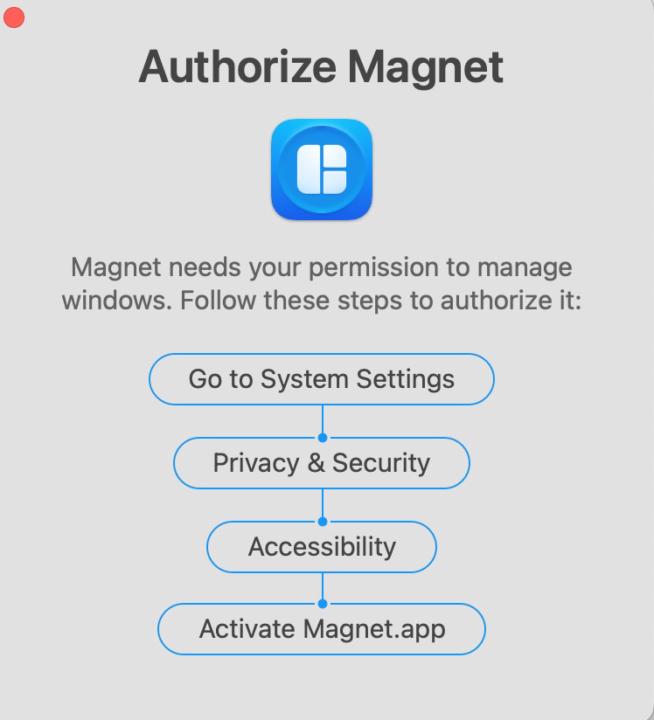Open the Accessibility step

pyautogui.click(x=321, y=547)
